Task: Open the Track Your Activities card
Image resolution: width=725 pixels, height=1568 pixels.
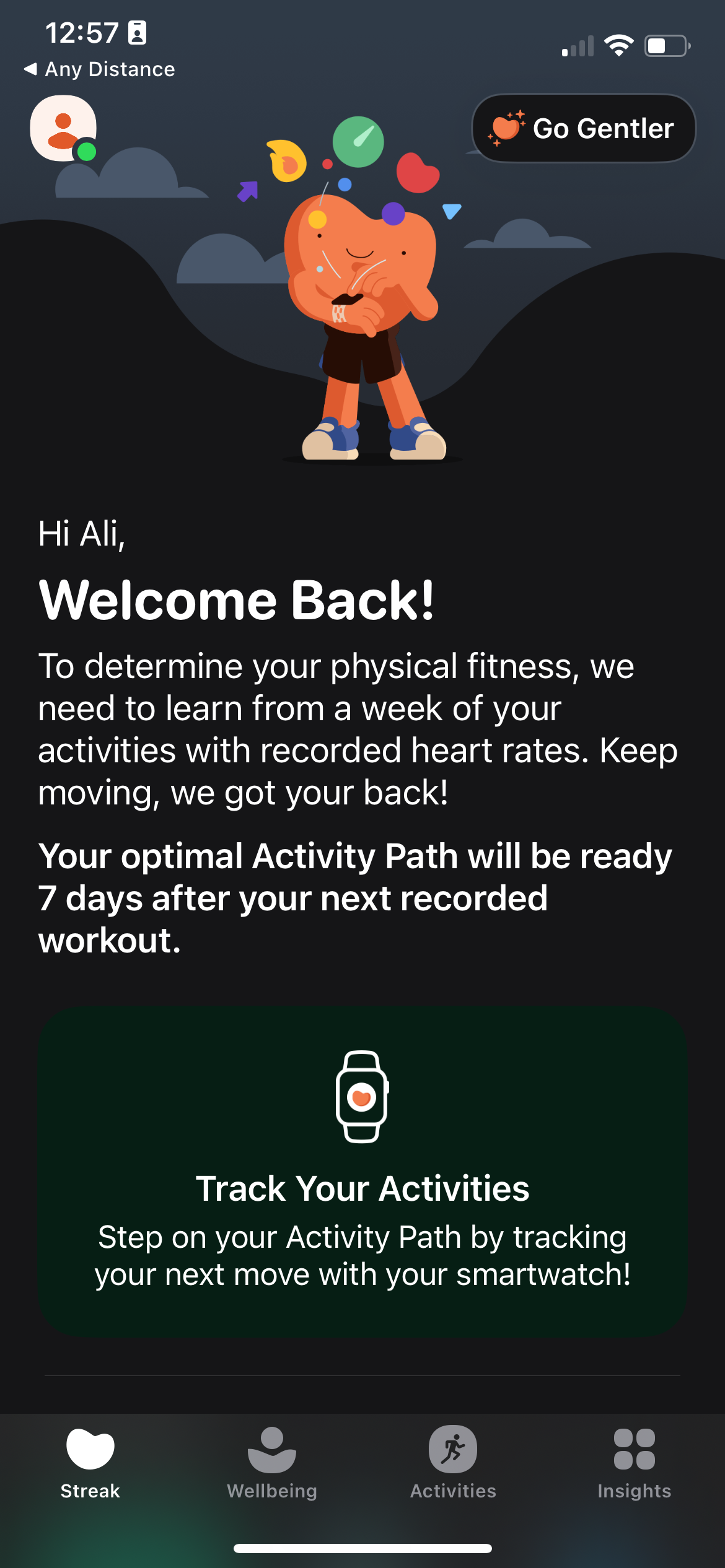Action: [362, 1170]
